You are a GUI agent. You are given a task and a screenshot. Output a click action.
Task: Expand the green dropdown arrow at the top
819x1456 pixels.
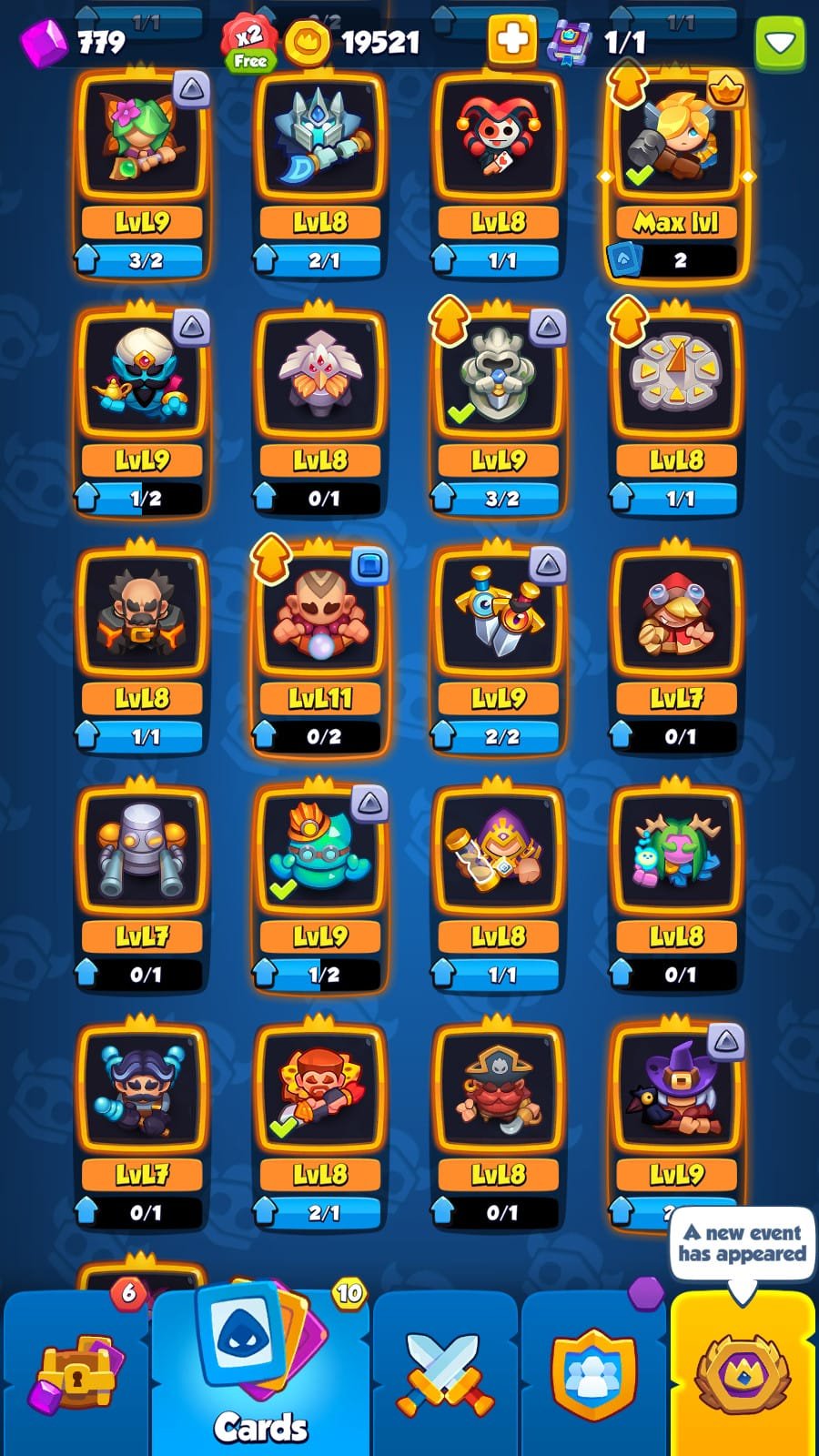[780, 43]
